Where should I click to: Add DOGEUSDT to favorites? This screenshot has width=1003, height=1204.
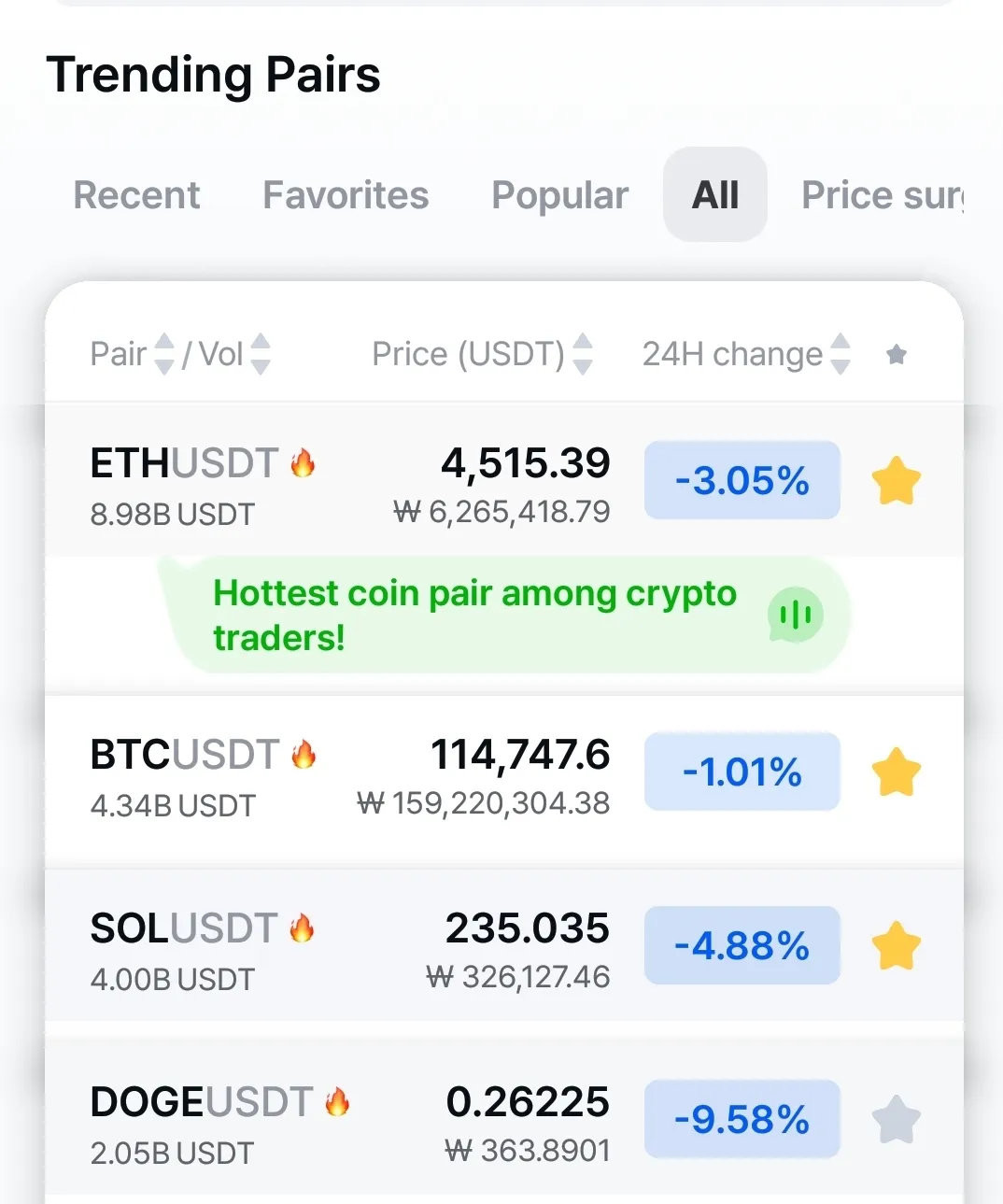click(897, 1120)
